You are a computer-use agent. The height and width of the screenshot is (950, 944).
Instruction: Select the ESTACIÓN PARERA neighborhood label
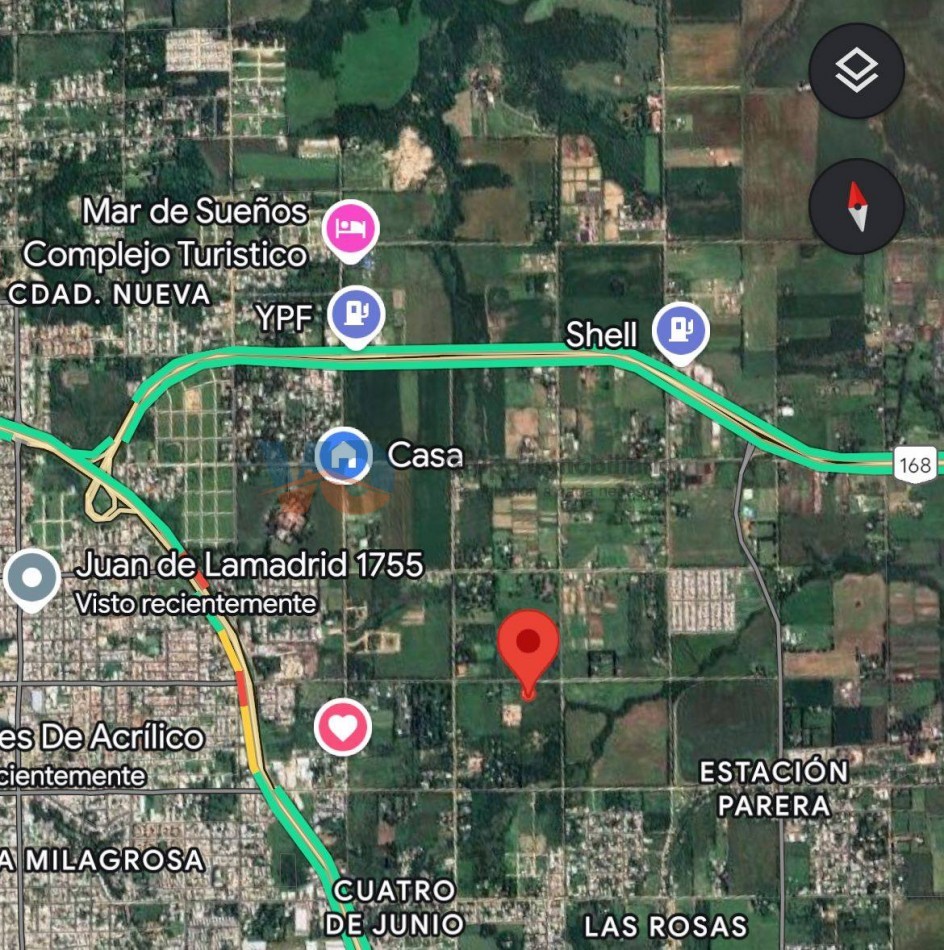[773, 787]
